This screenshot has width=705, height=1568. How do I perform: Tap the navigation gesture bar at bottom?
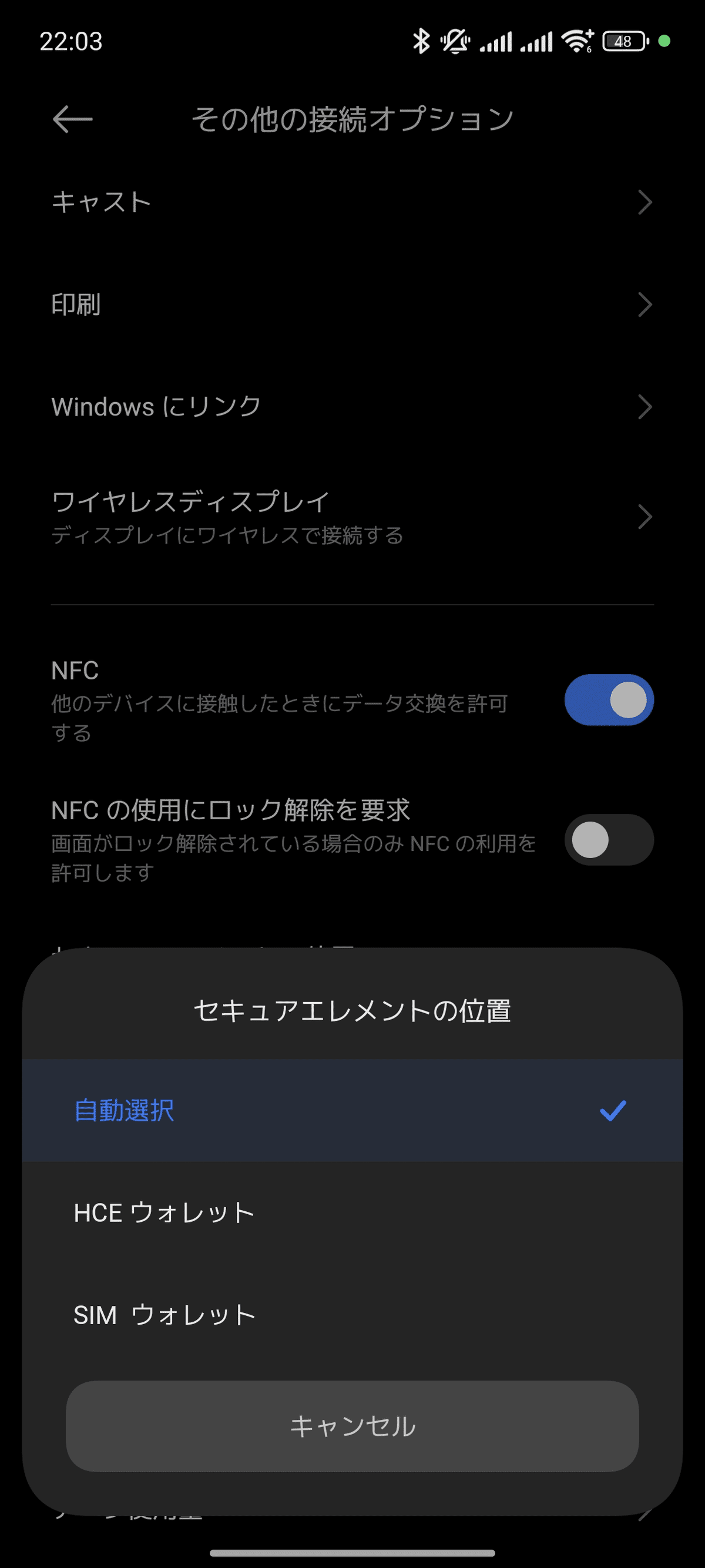tap(352, 1553)
